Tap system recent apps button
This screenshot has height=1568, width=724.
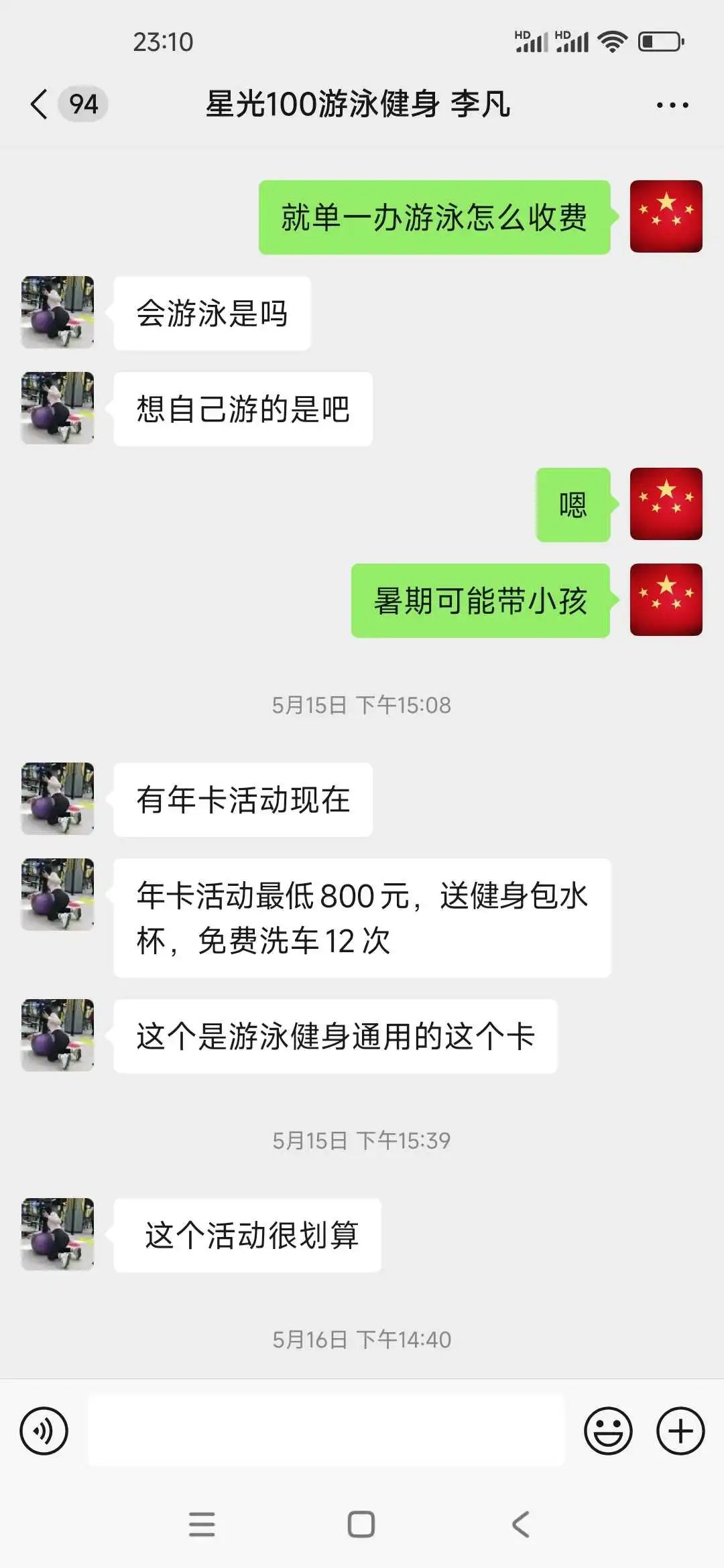tap(202, 1524)
